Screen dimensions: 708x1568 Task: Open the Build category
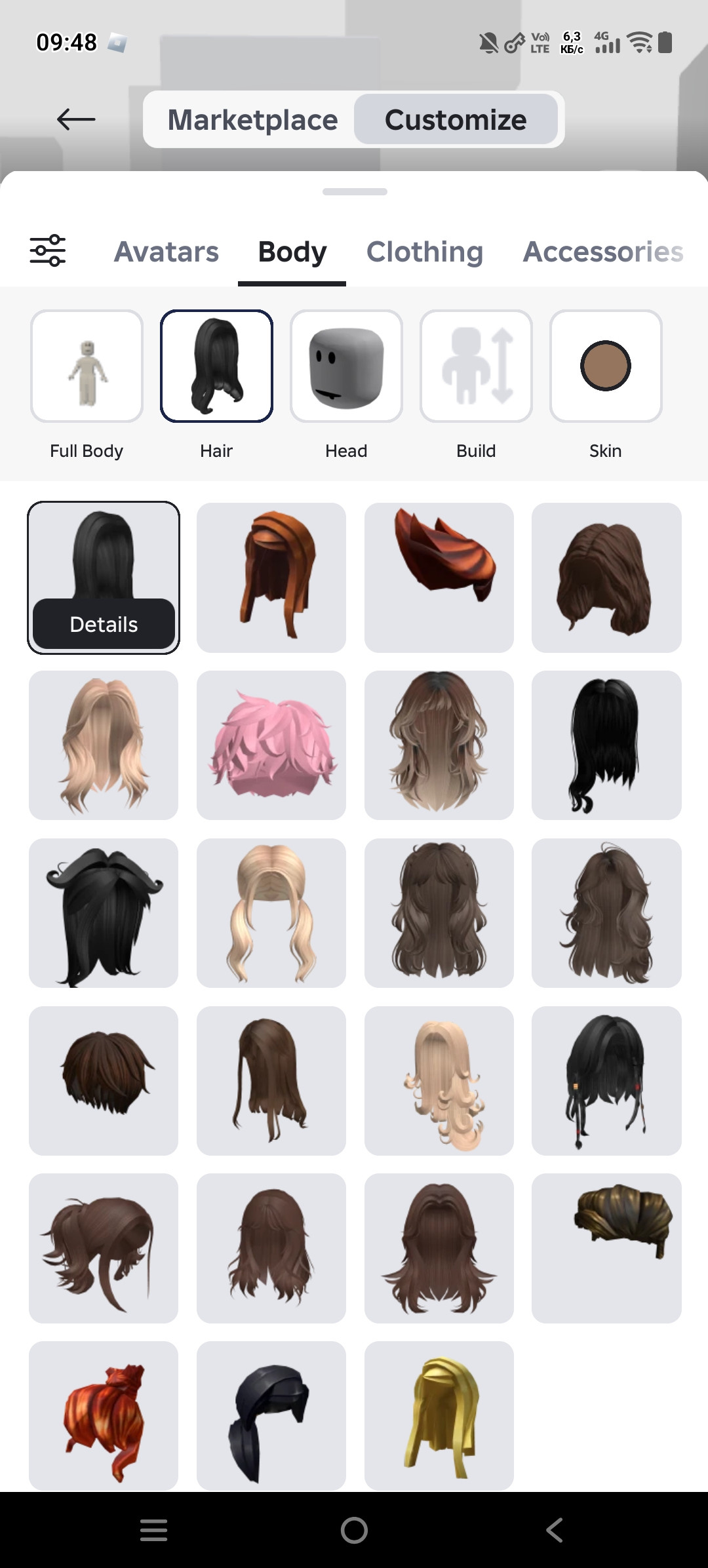(x=476, y=366)
